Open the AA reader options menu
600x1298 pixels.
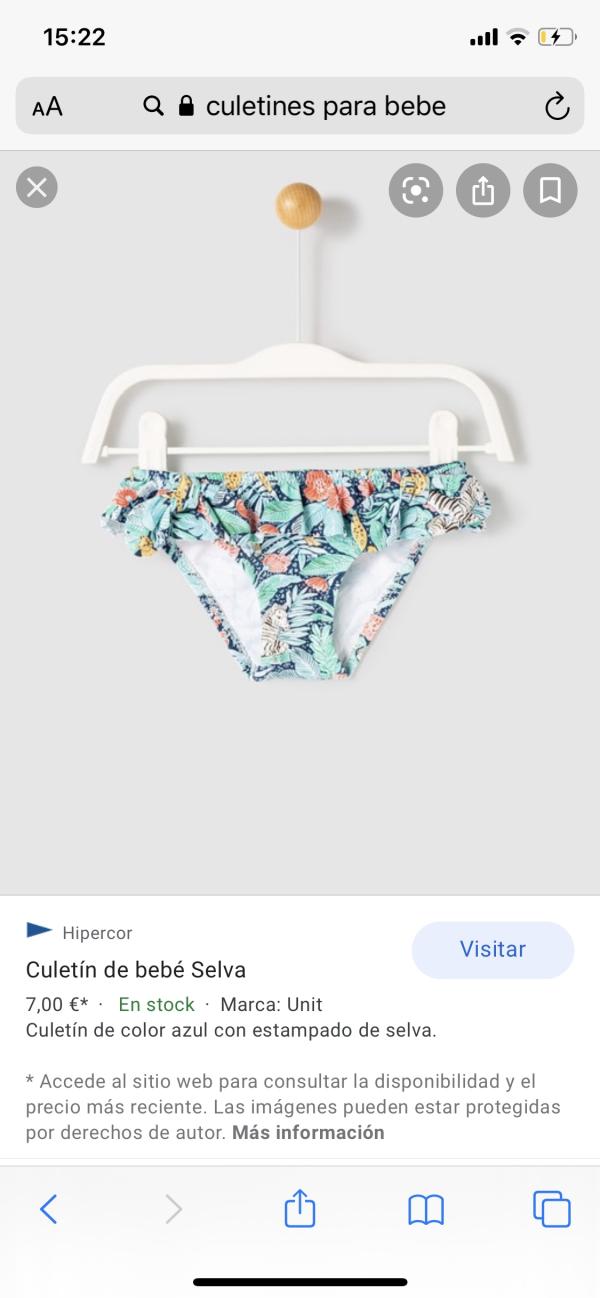click(x=47, y=107)
